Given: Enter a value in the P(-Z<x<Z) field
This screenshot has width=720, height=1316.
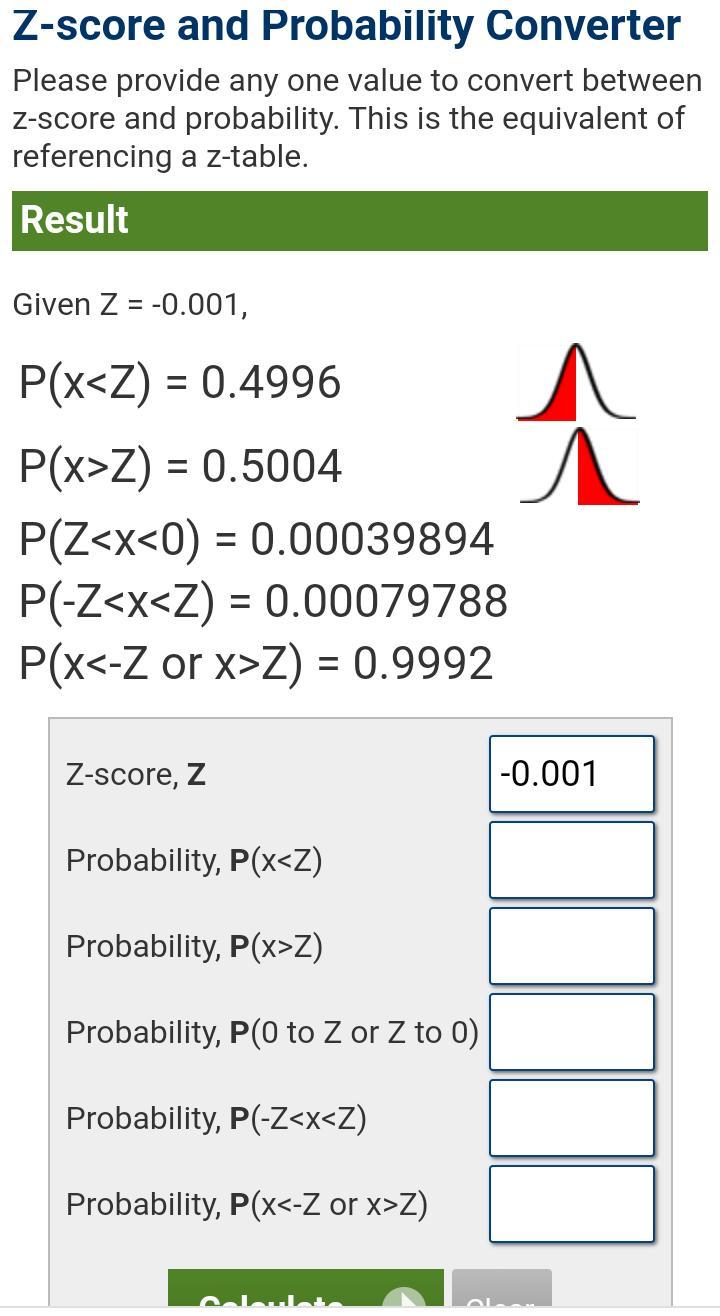Looking at the screenshot, I should point(571,1118).
